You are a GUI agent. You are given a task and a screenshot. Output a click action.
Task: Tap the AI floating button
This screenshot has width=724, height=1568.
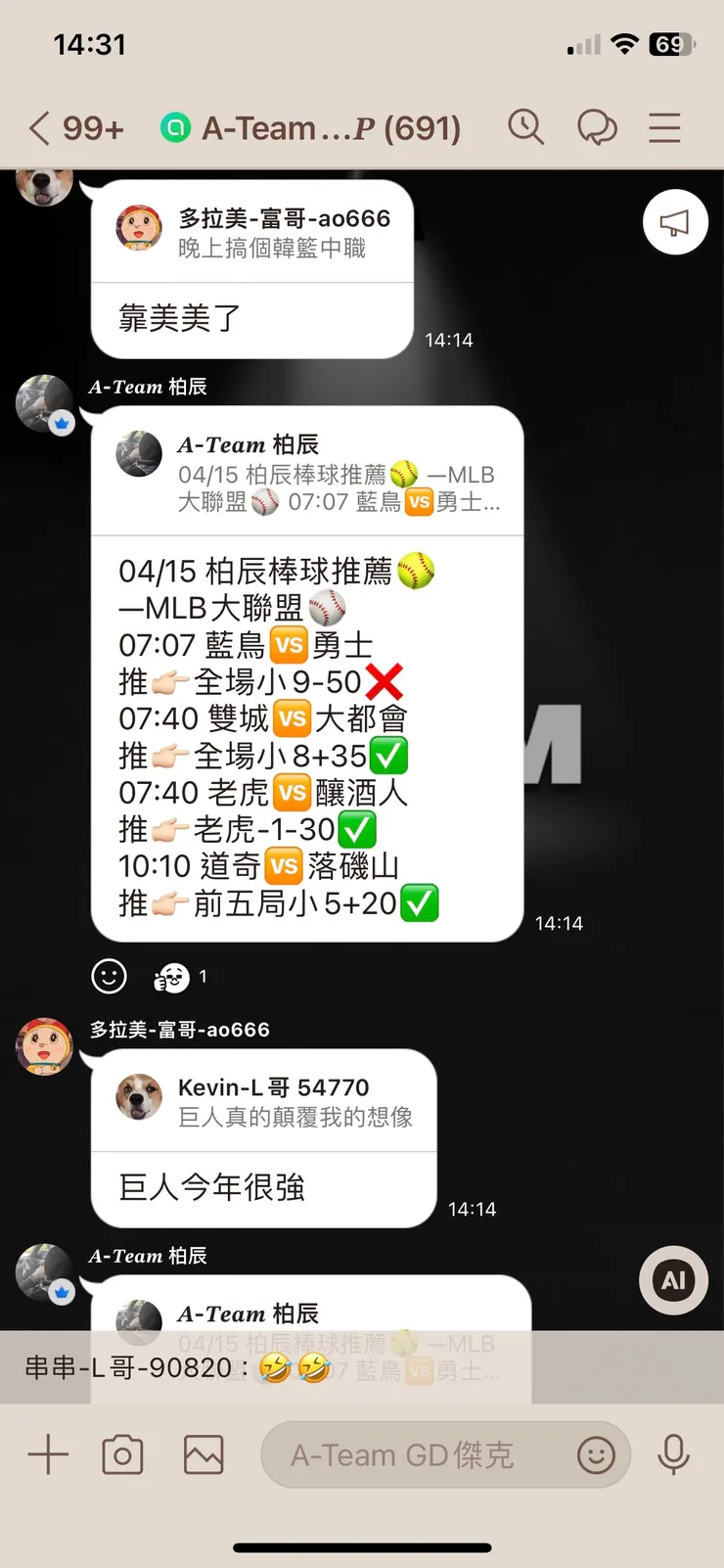(672, 1280)
